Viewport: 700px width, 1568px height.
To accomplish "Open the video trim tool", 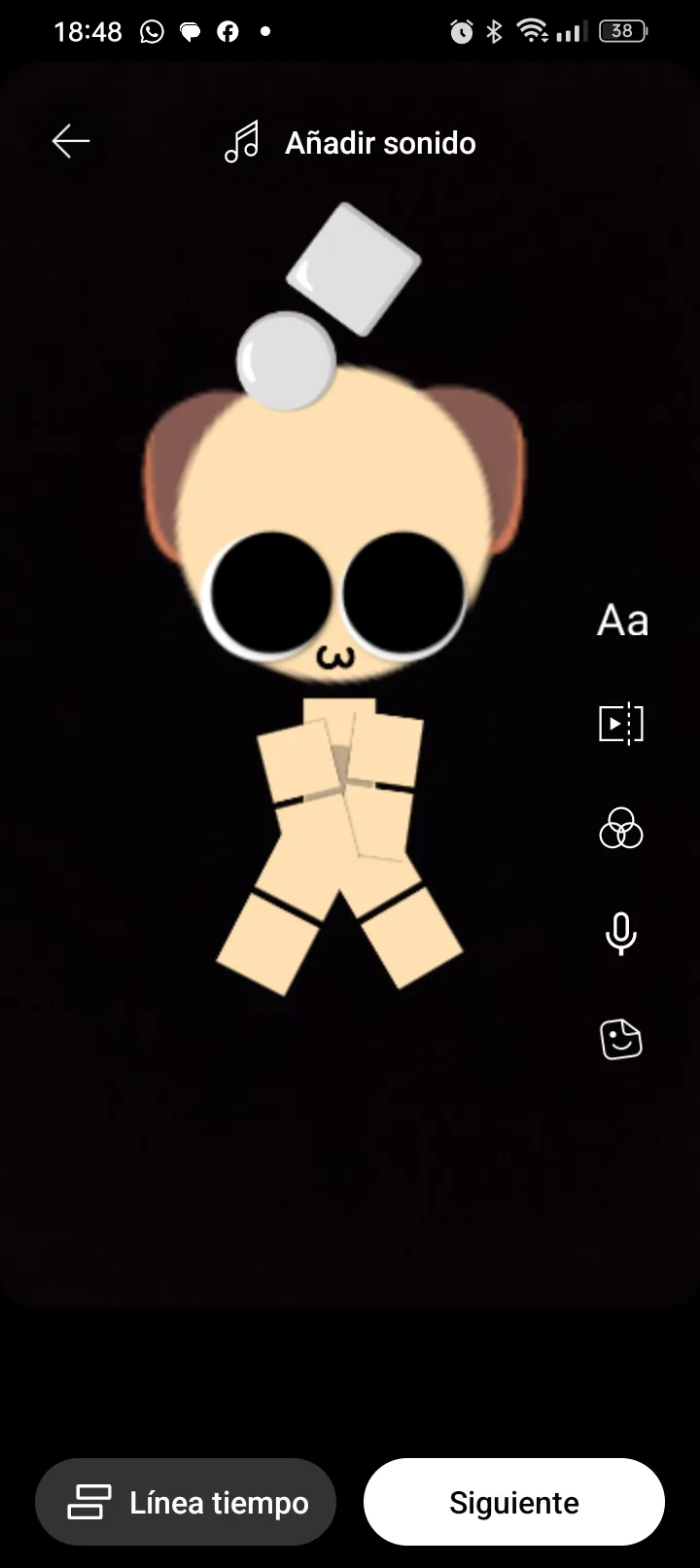I will click(621, 724).
